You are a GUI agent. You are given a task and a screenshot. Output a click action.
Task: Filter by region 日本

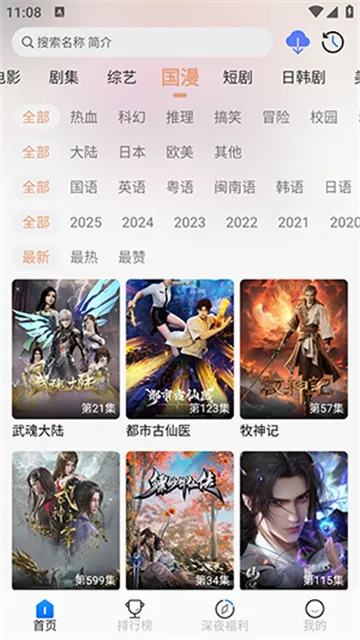click(x=132, y=152)
